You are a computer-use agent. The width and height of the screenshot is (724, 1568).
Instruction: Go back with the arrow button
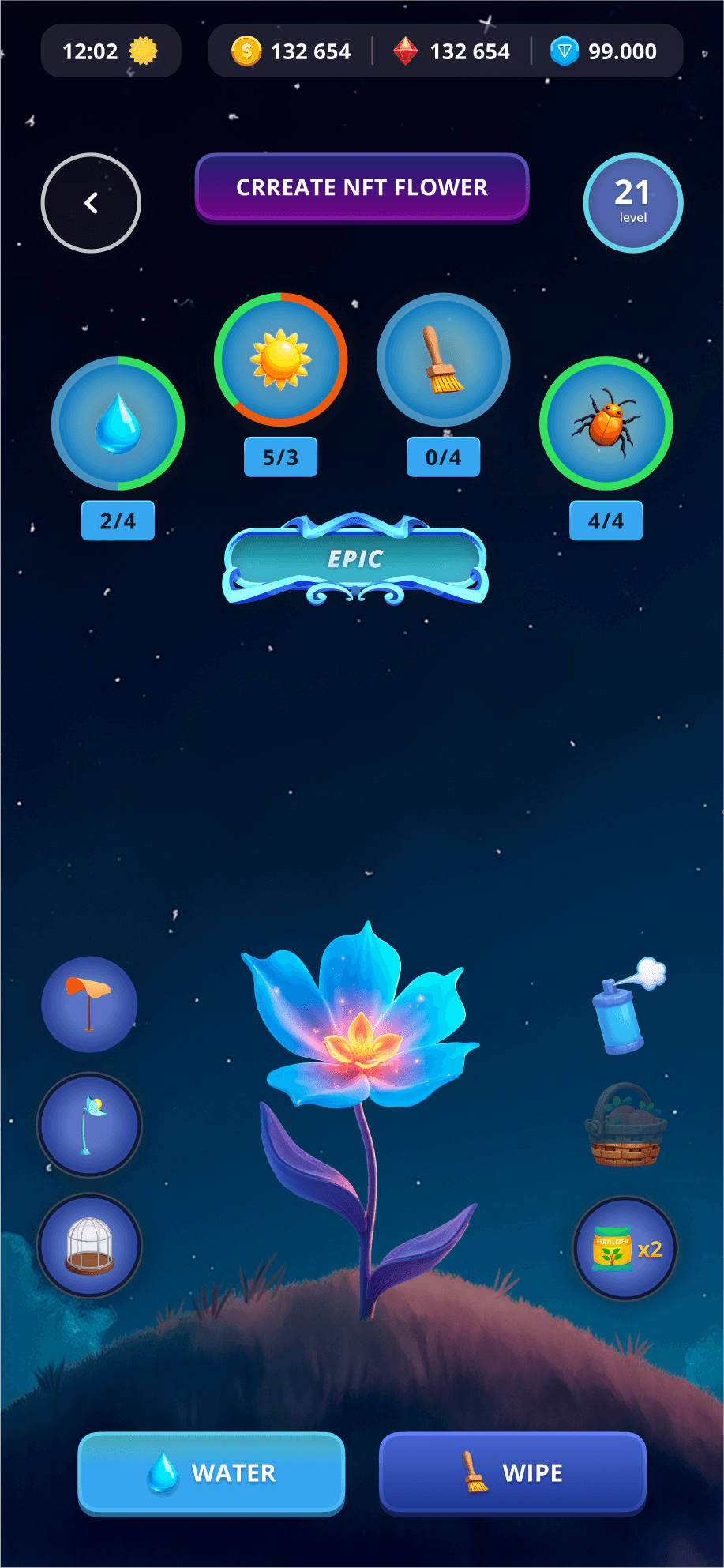coord(91,203)
